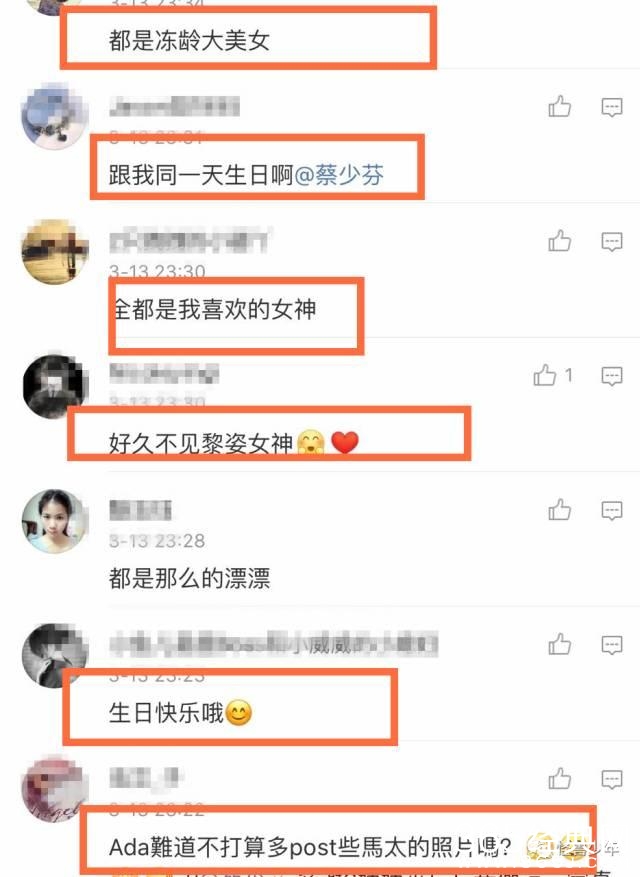640x877 pixels.
Task: Open avatar of 好久不见黎姿女神 commenter
Action: [54, 385]
